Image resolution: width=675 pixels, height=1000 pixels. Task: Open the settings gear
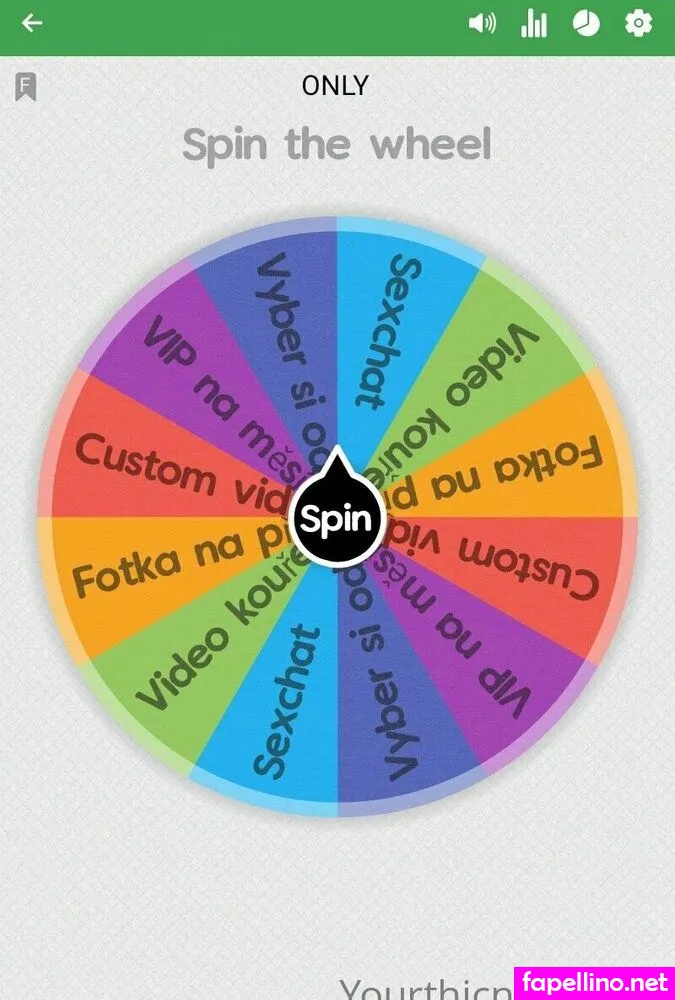pyautogui.click(x=638, y=23)
